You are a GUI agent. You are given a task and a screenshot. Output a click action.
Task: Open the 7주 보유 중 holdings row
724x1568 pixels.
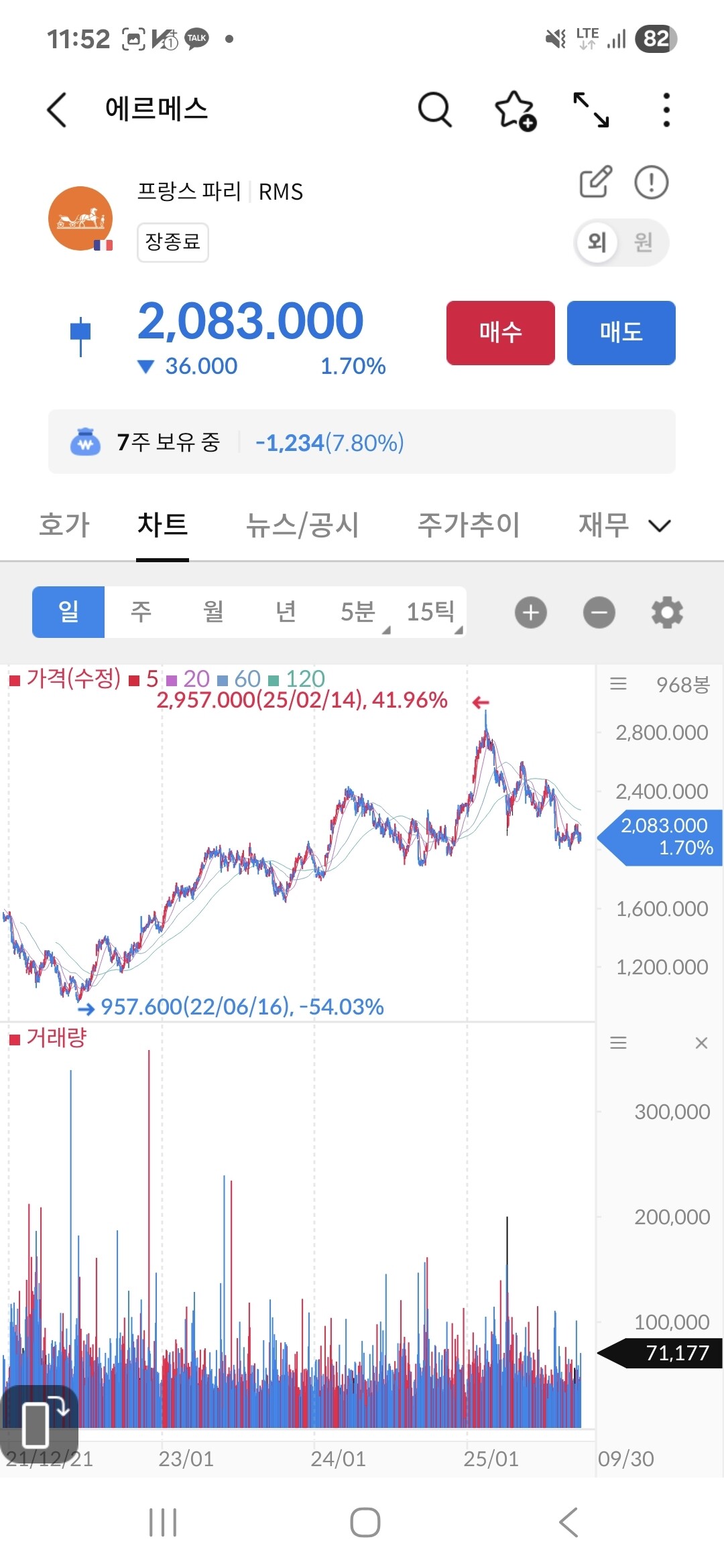[x=362, y=442]
